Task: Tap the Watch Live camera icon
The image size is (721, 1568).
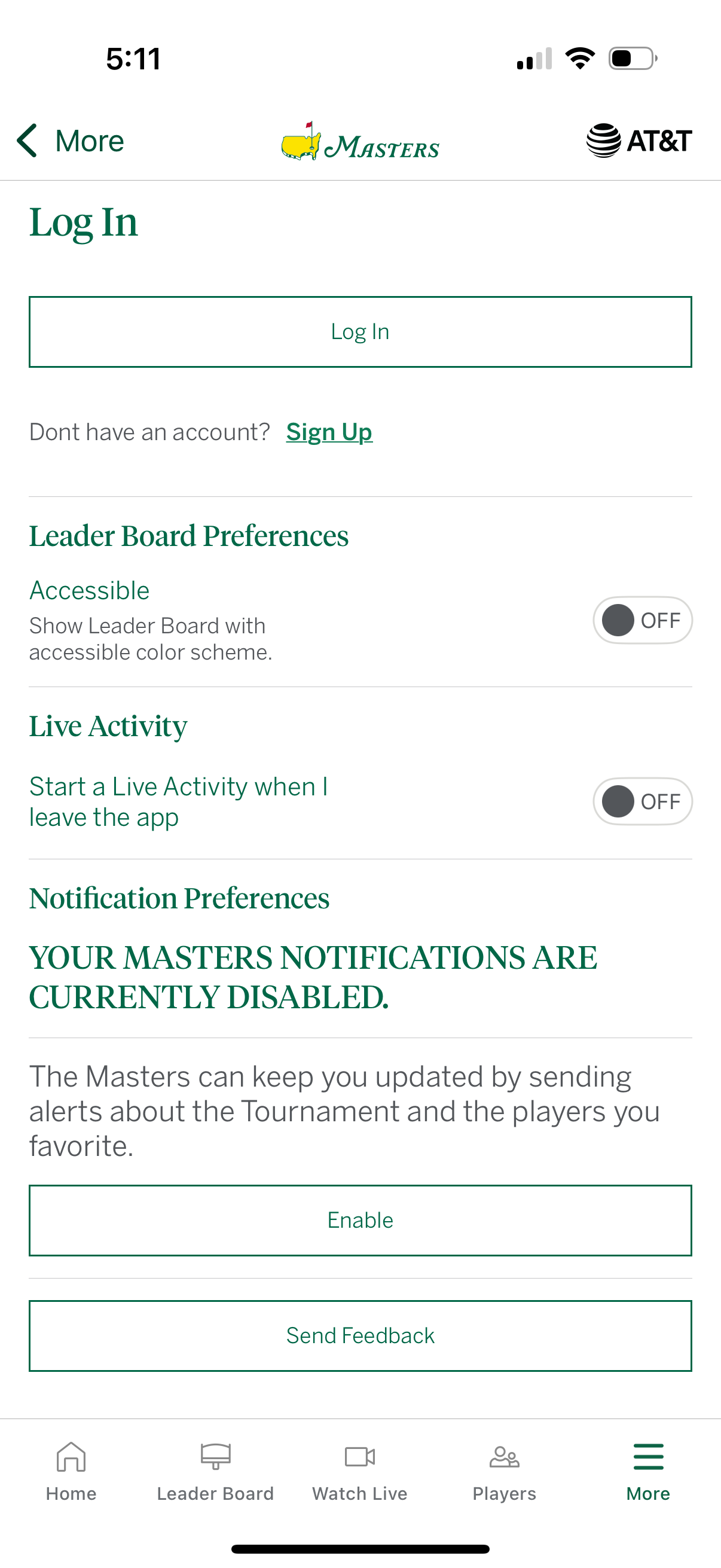Action: click(359, 1457)
